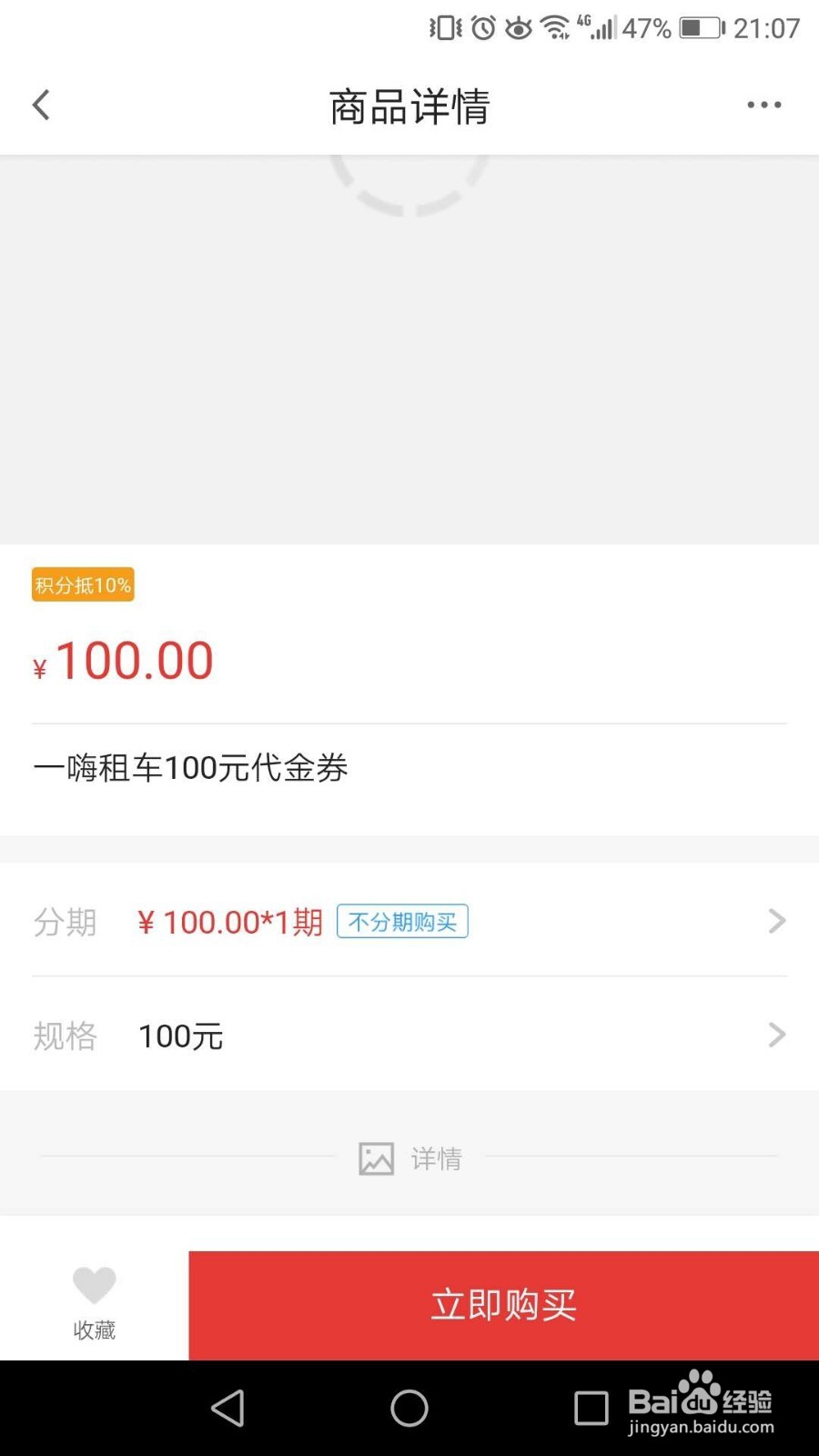Open the recents square in navigation bar
The image size is (819, 1456).
(592, 1408)
